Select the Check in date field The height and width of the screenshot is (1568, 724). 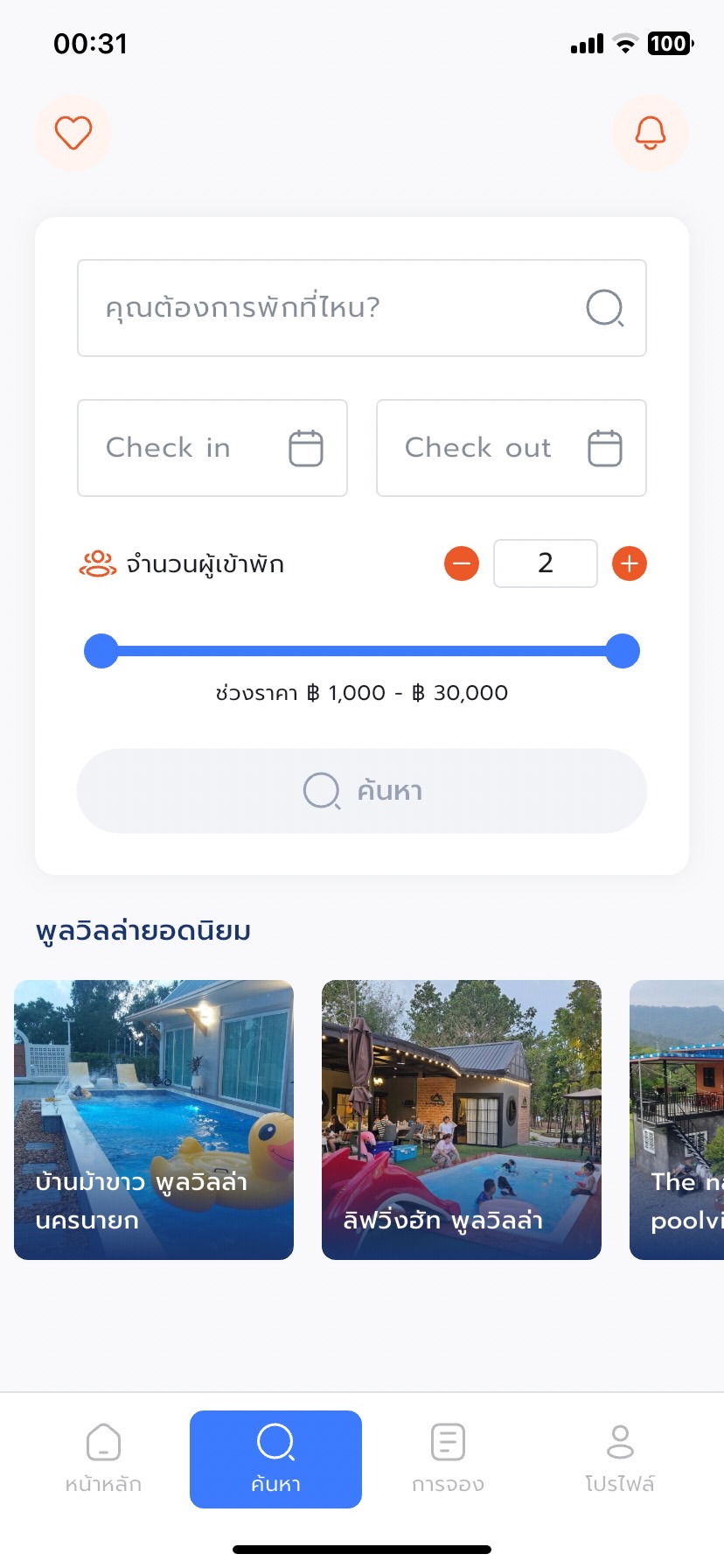(x=212, y=448)
